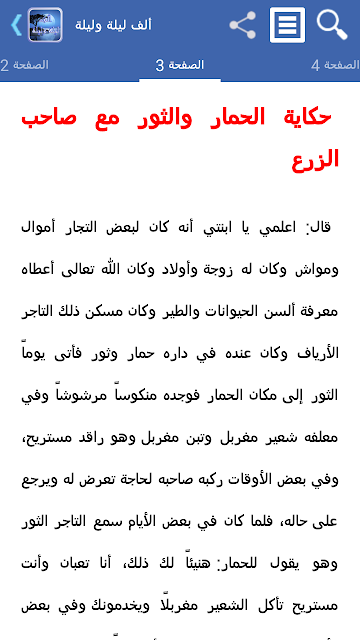The image size is (360, 640).
Task: Select the الصفحة 3 tab
Action: 180,65
